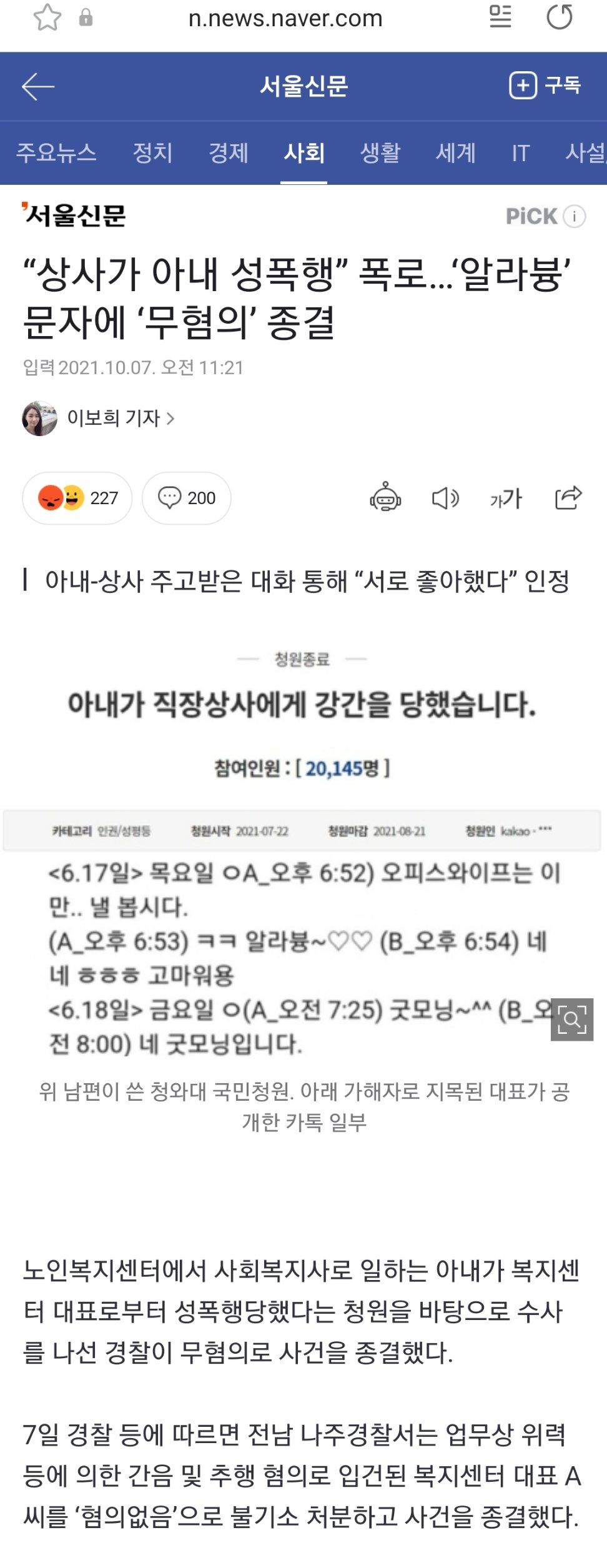
Task: Subscribe to 서울신문 with 구독 button
Action: click(545, 86)
